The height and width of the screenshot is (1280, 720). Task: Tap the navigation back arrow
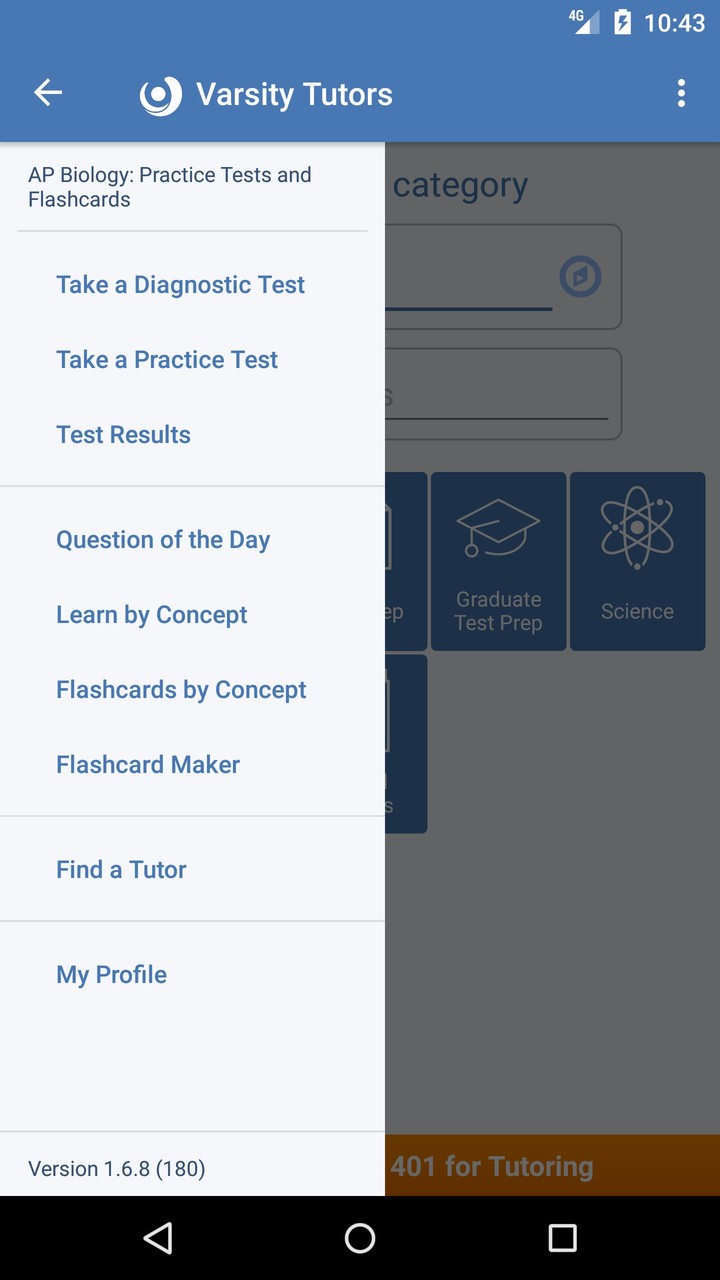(47, 92)
